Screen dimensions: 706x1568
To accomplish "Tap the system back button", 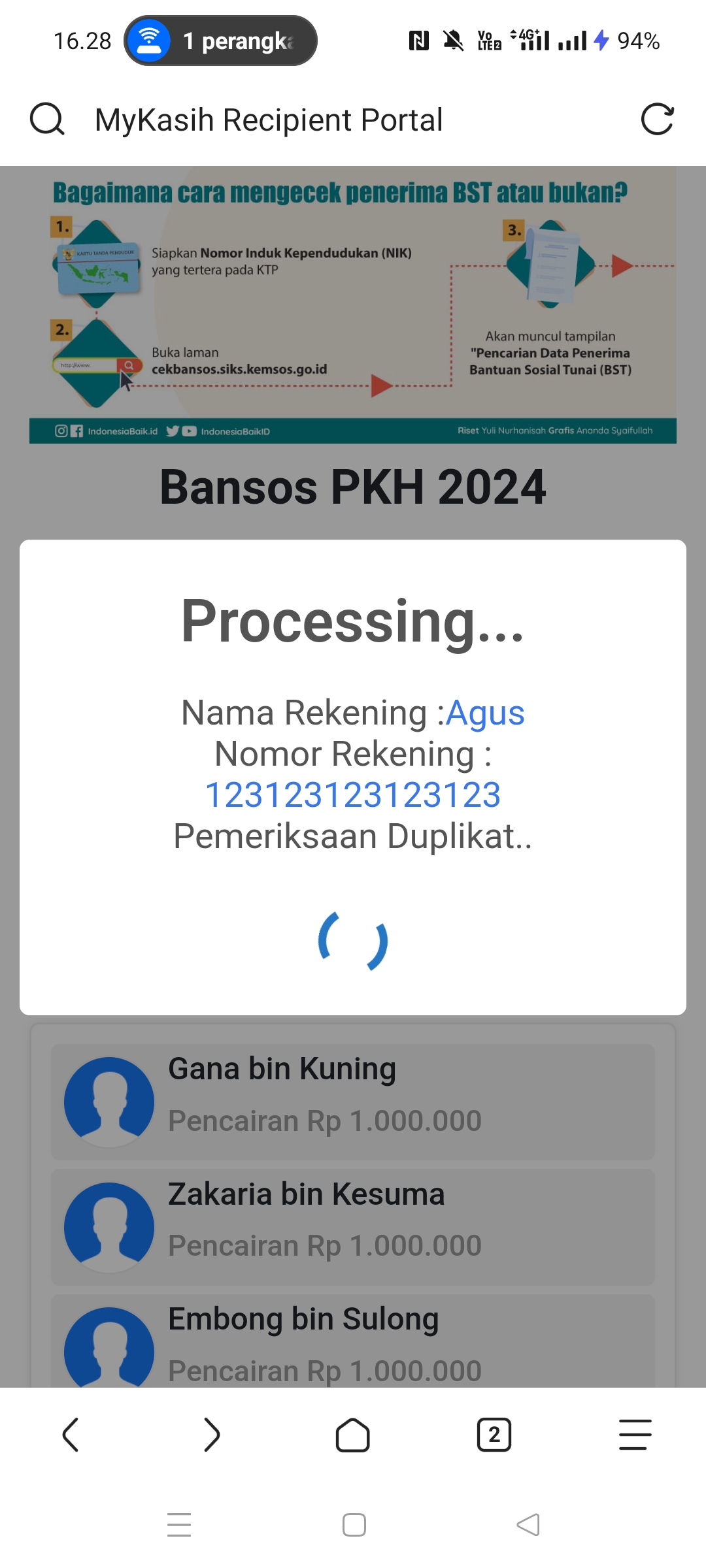I will (528, 1525).
